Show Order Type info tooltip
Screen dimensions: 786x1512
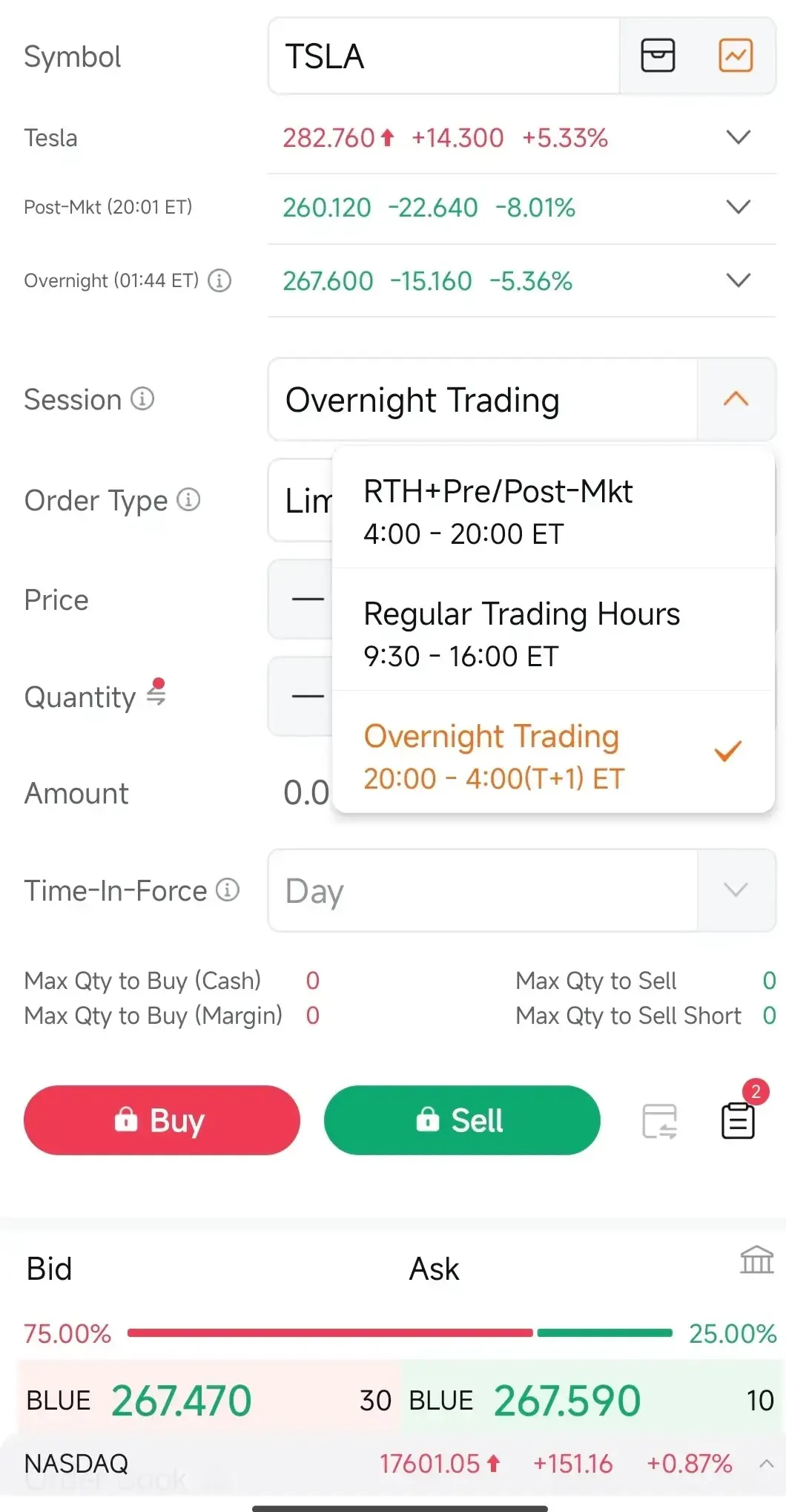click(188, 499)
